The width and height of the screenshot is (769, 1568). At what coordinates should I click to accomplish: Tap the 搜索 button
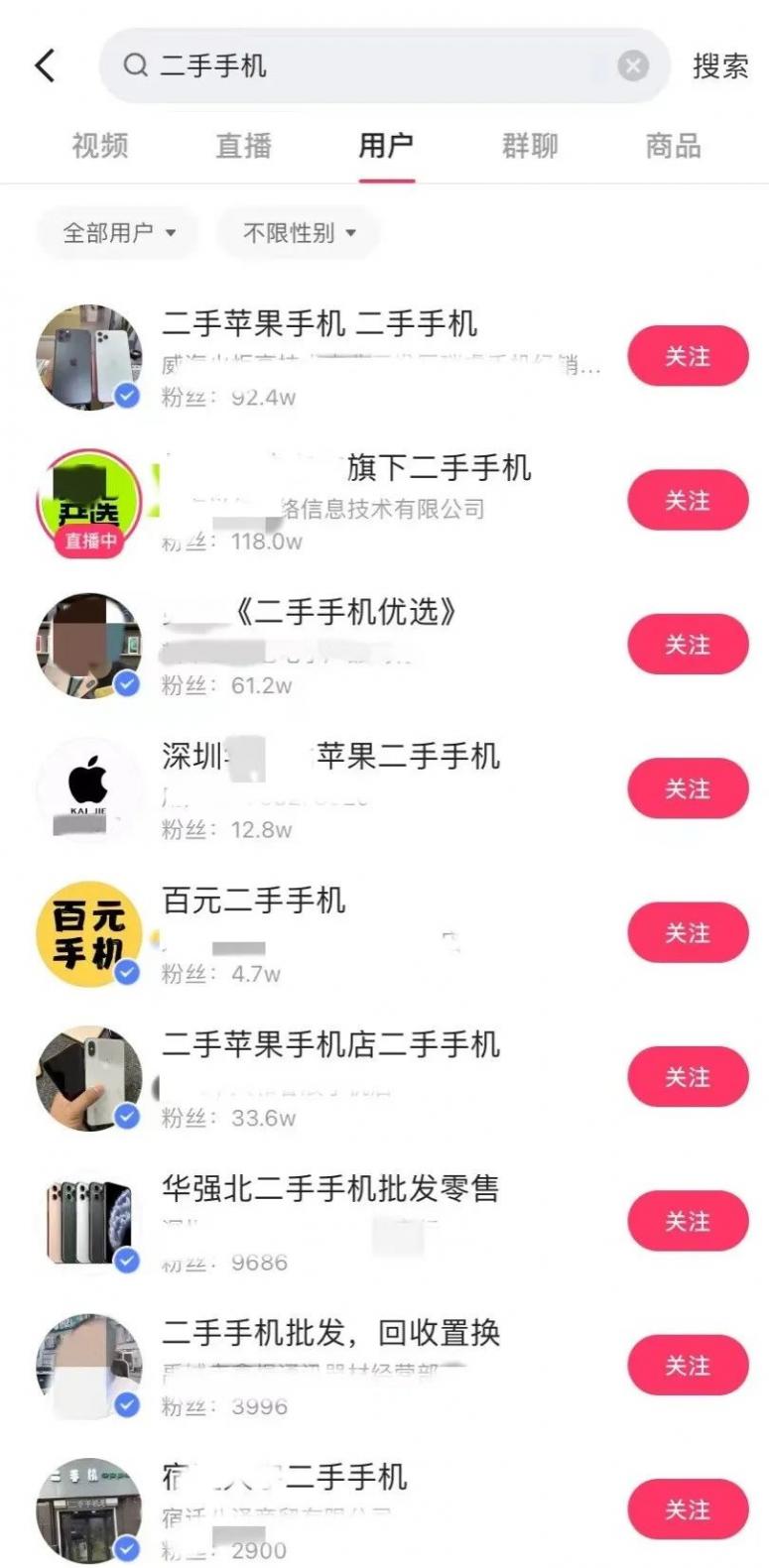click(x=720, y=66)
